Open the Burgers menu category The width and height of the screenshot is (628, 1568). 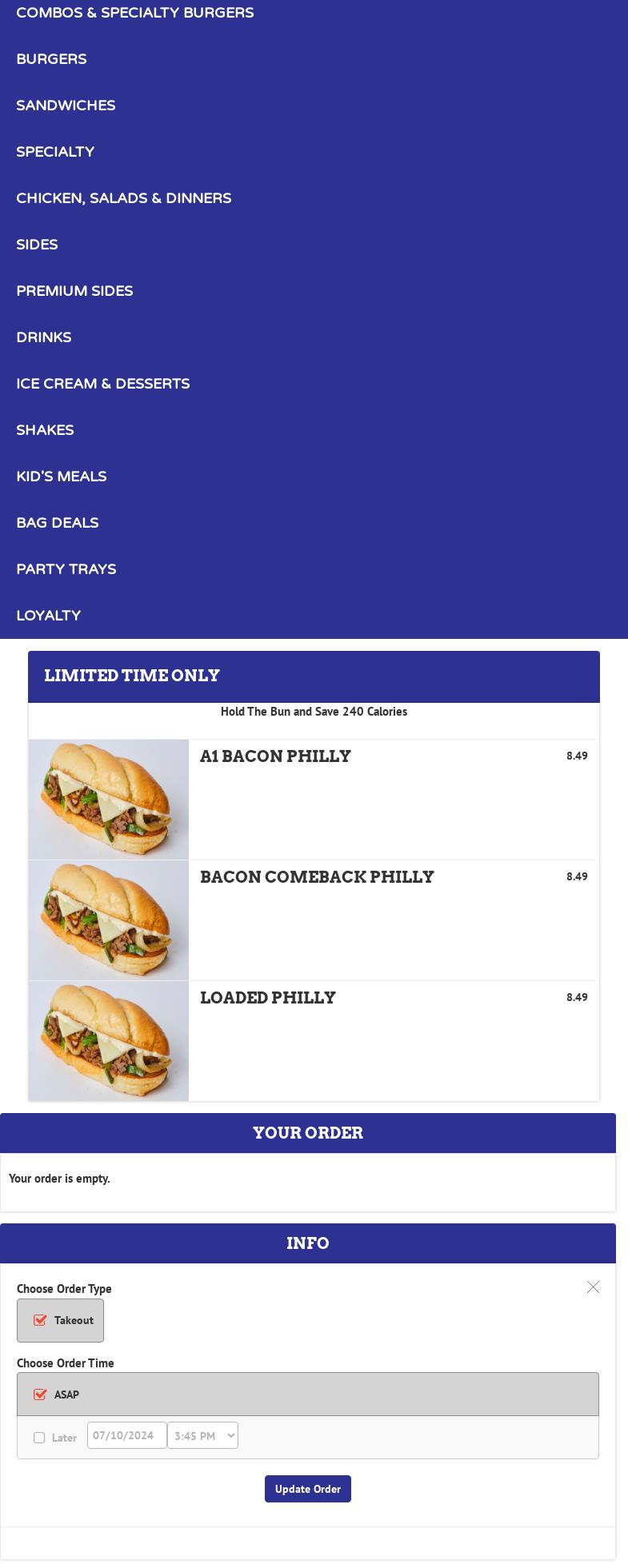pos(51,59)
